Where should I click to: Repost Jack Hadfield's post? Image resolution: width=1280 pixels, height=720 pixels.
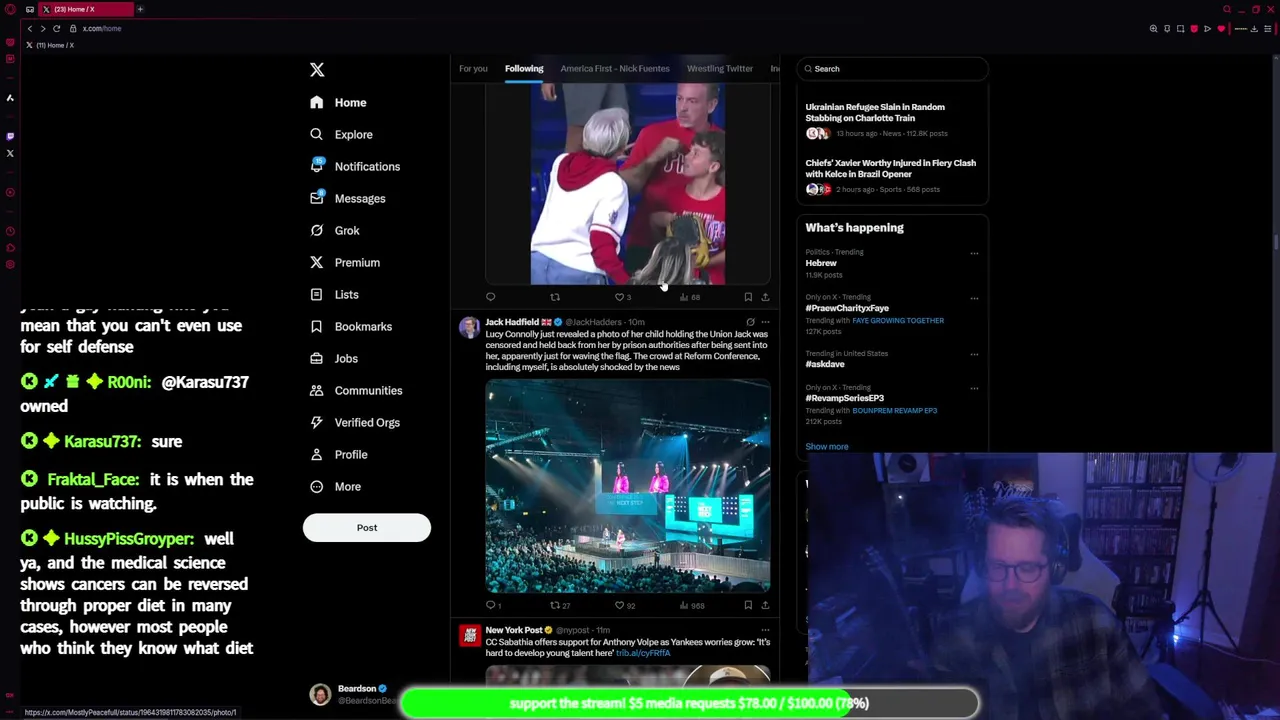[x=555, y=605]
